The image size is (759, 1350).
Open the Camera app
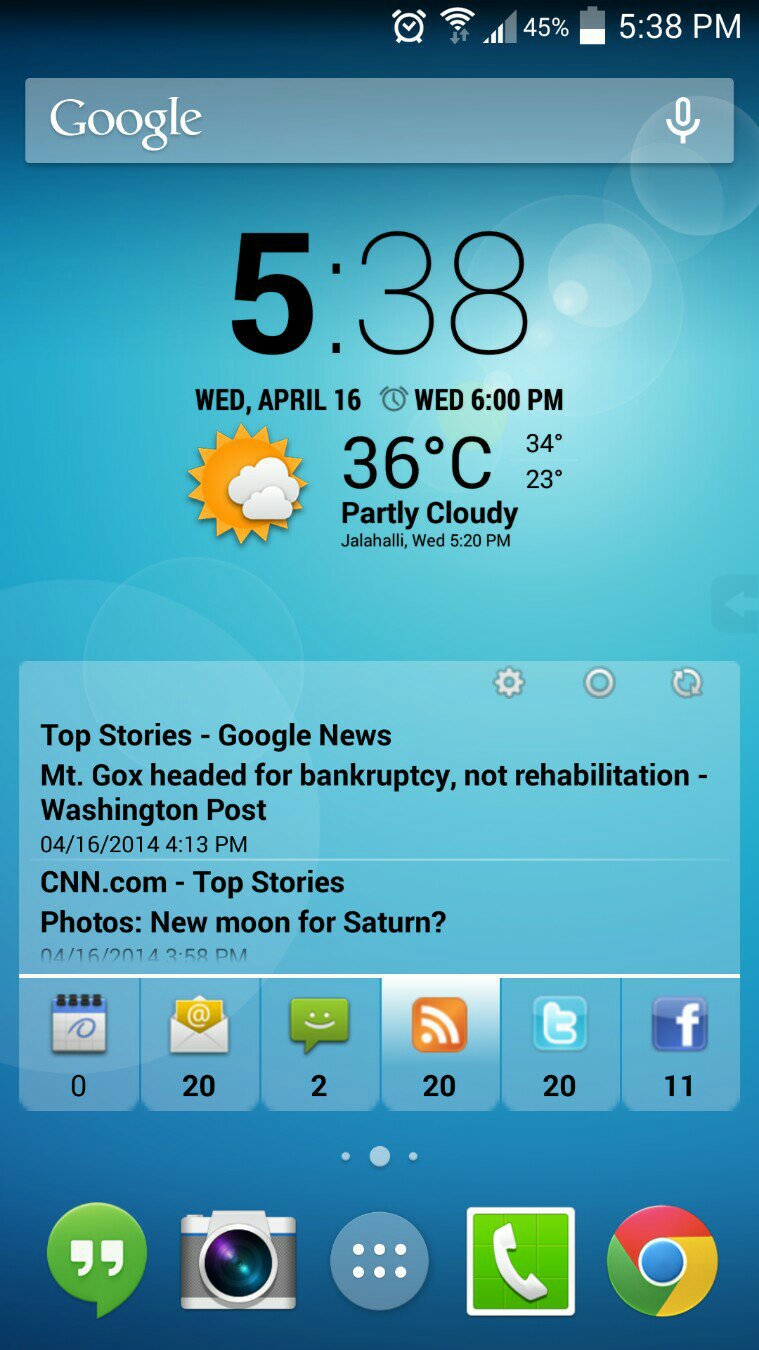click(x=238, y=1260)
